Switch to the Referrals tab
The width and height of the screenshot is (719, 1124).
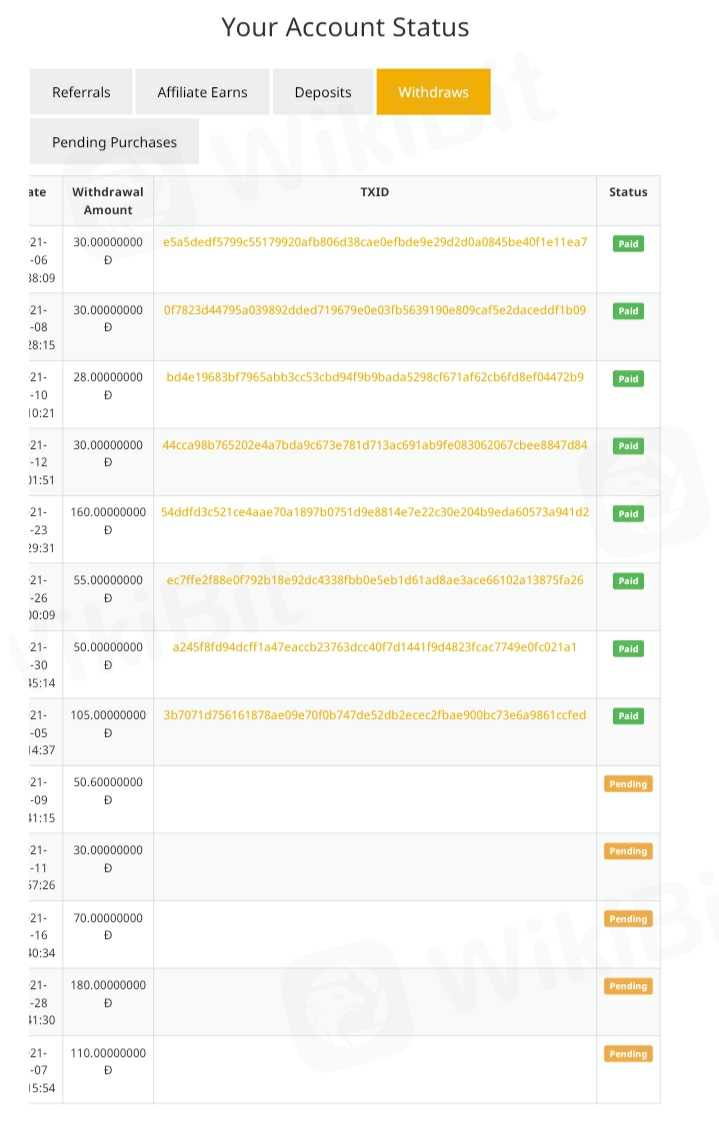coord(81,92)
